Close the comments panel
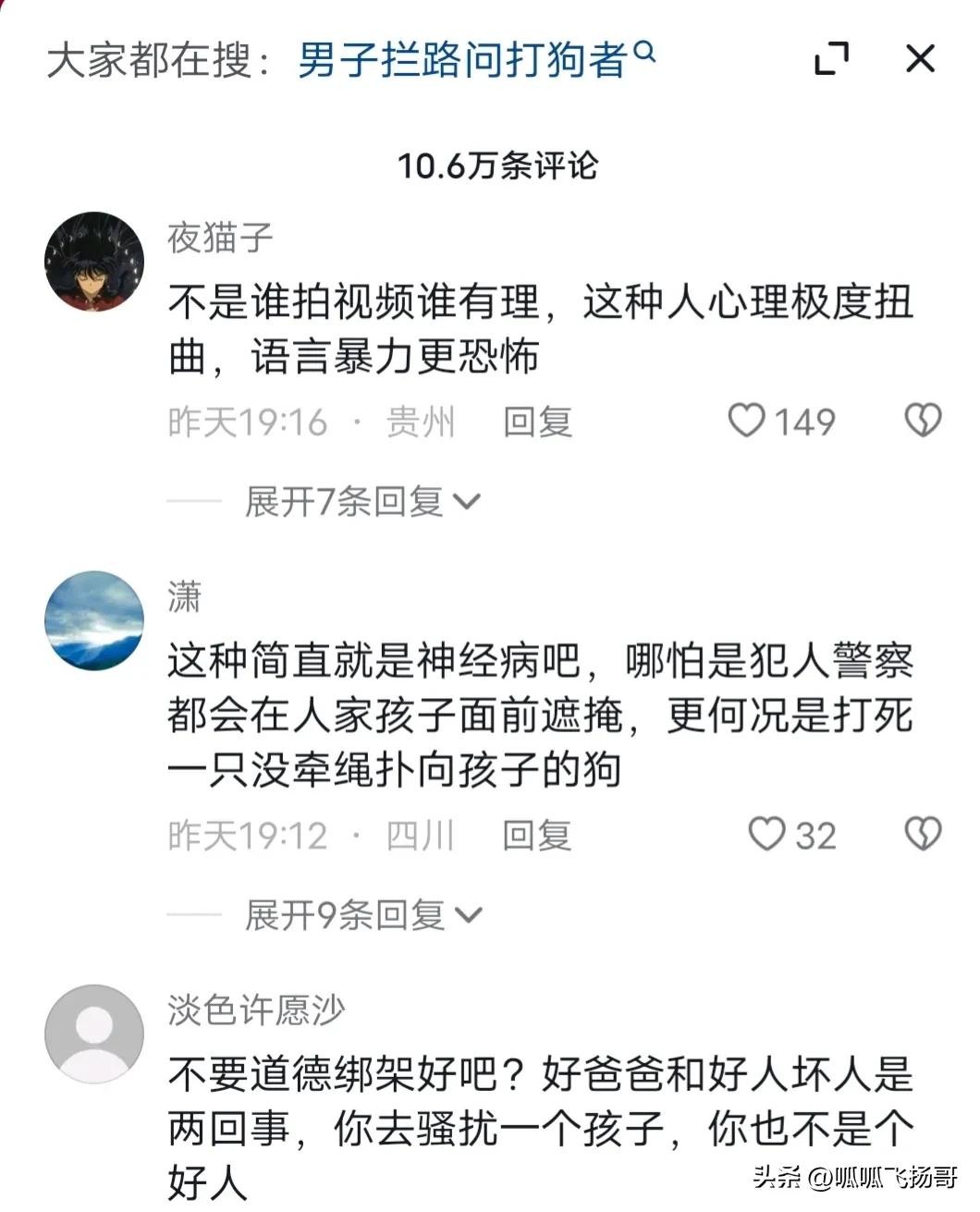Viewport: 980px width, 1212px height. pos(919,59)
